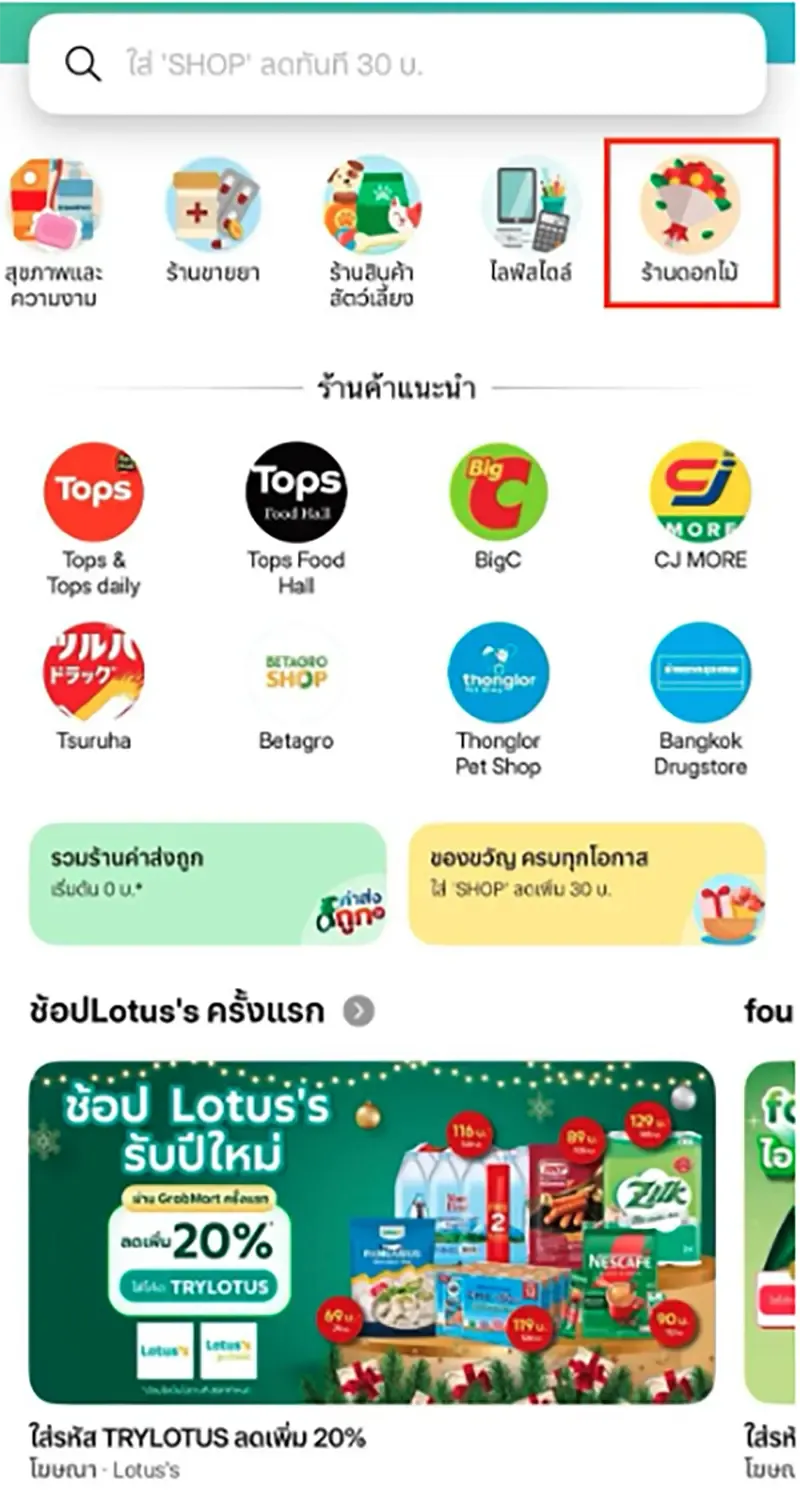800x1504 pixels.
Task: Open the Tsuruha drugstore
Action: coord(93,672)
